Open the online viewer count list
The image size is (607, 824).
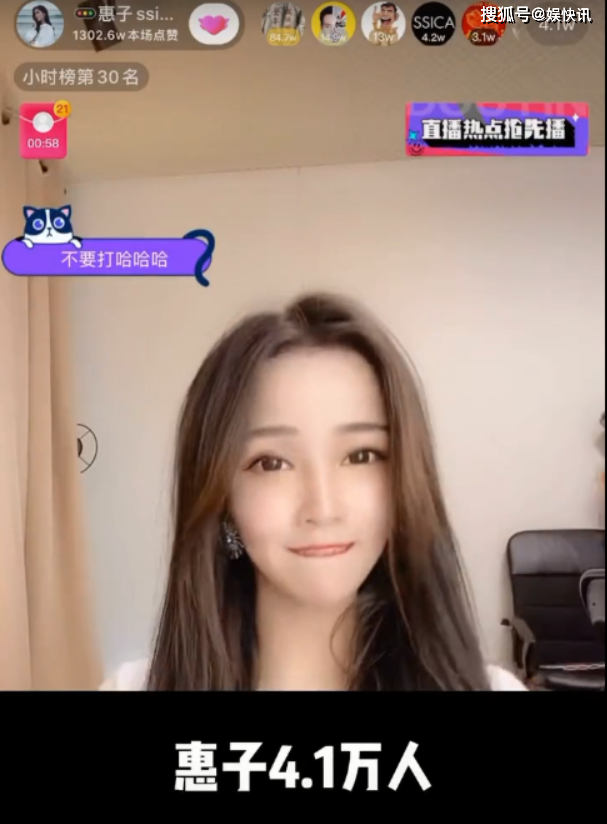[557, 24]
